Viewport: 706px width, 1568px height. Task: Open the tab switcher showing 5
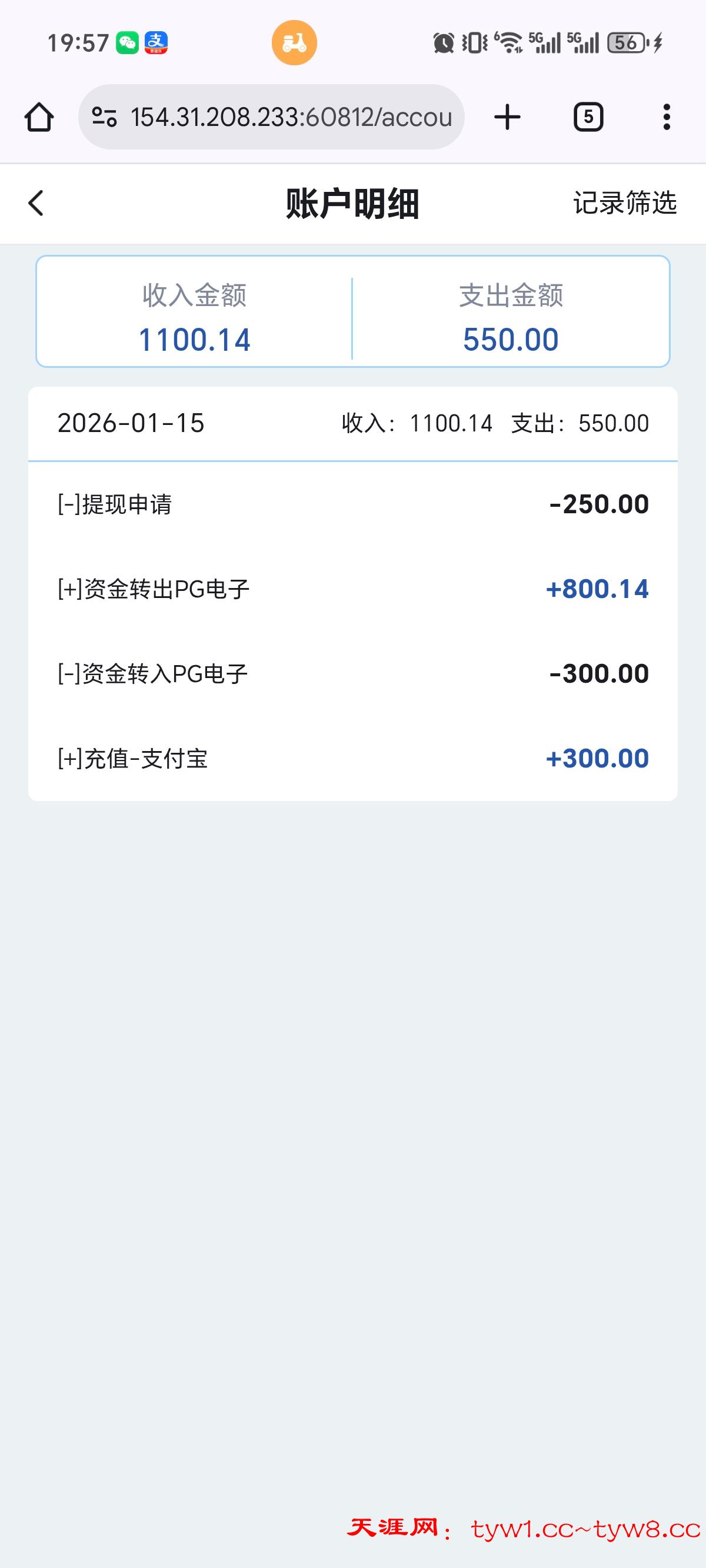[x=588, y=117]
